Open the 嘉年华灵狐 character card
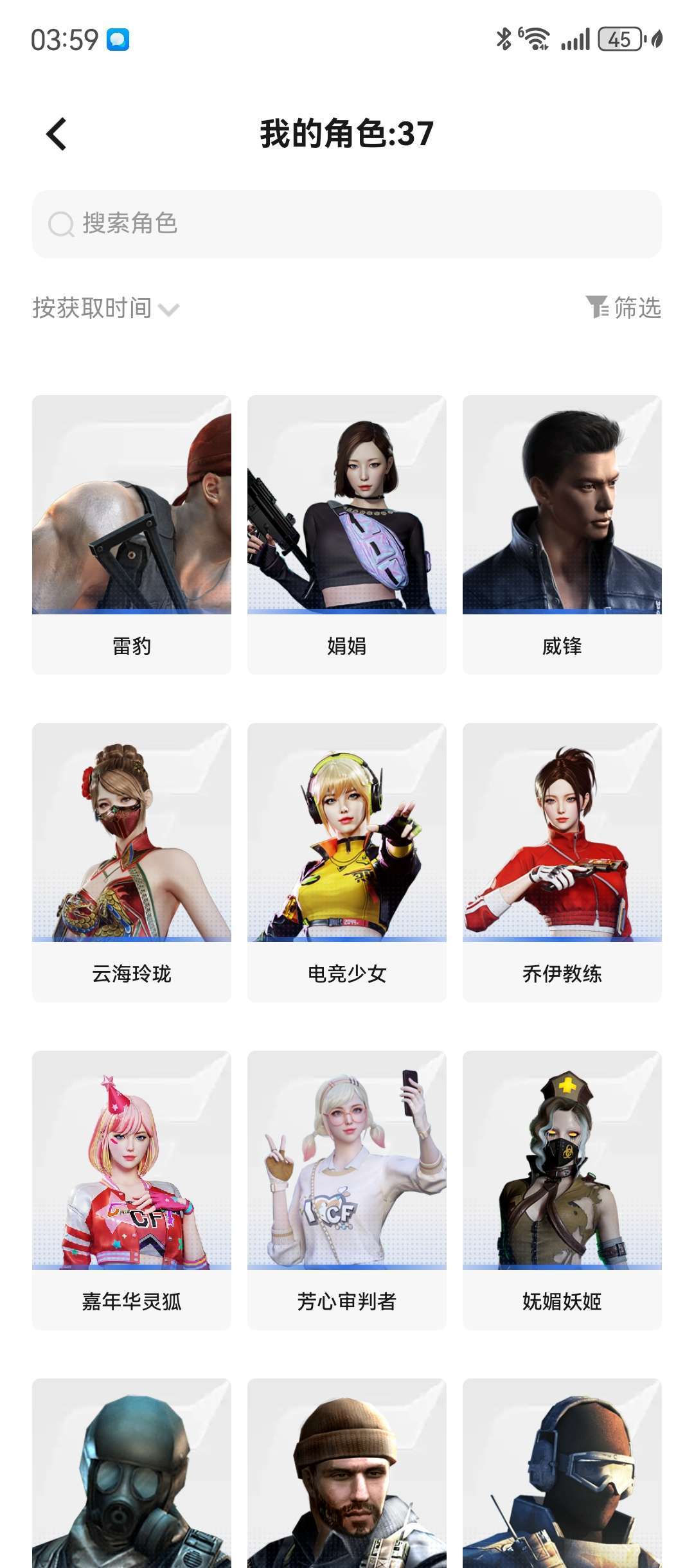The width and height of the screenshot is (694, 1568). (x=132, y=1190)
